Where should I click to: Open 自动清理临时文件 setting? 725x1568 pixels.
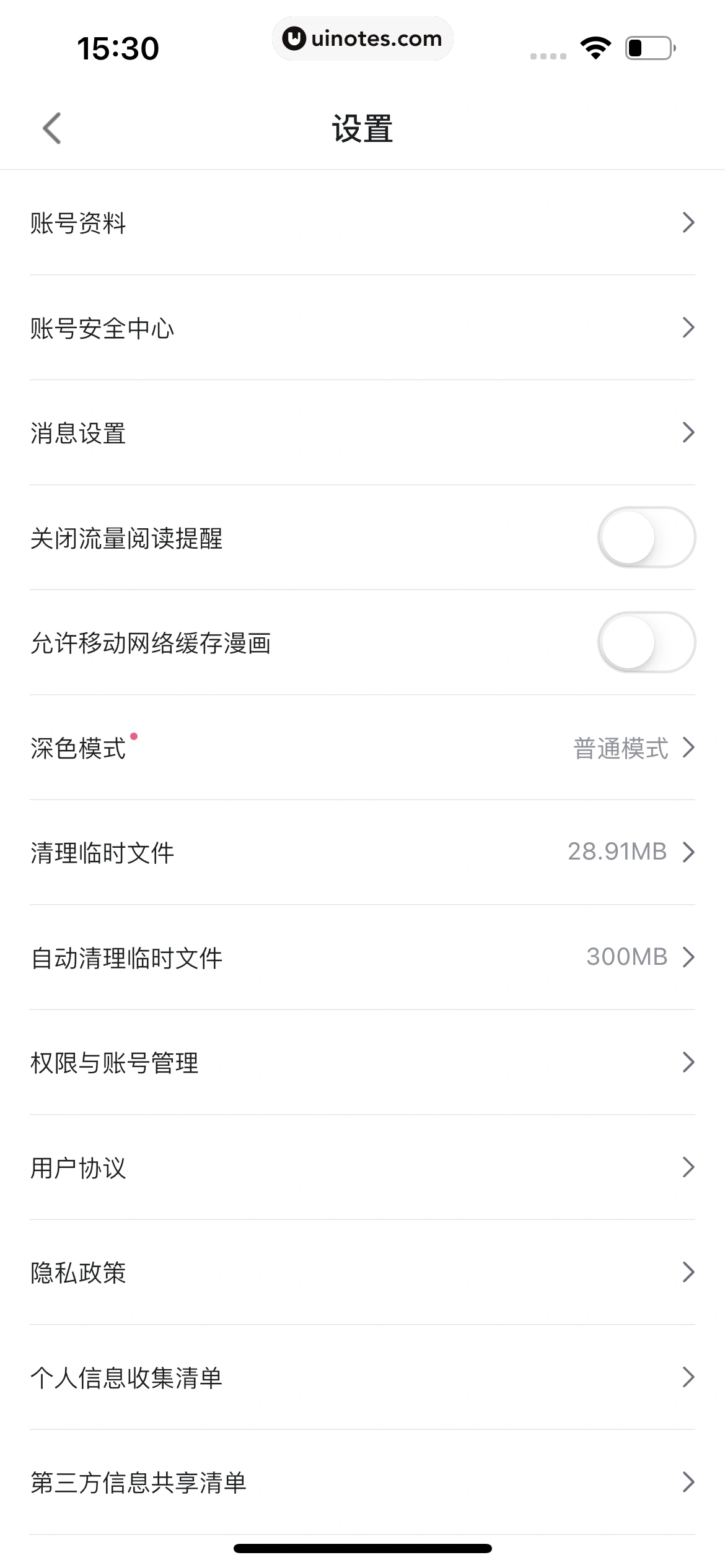[362, 957]
